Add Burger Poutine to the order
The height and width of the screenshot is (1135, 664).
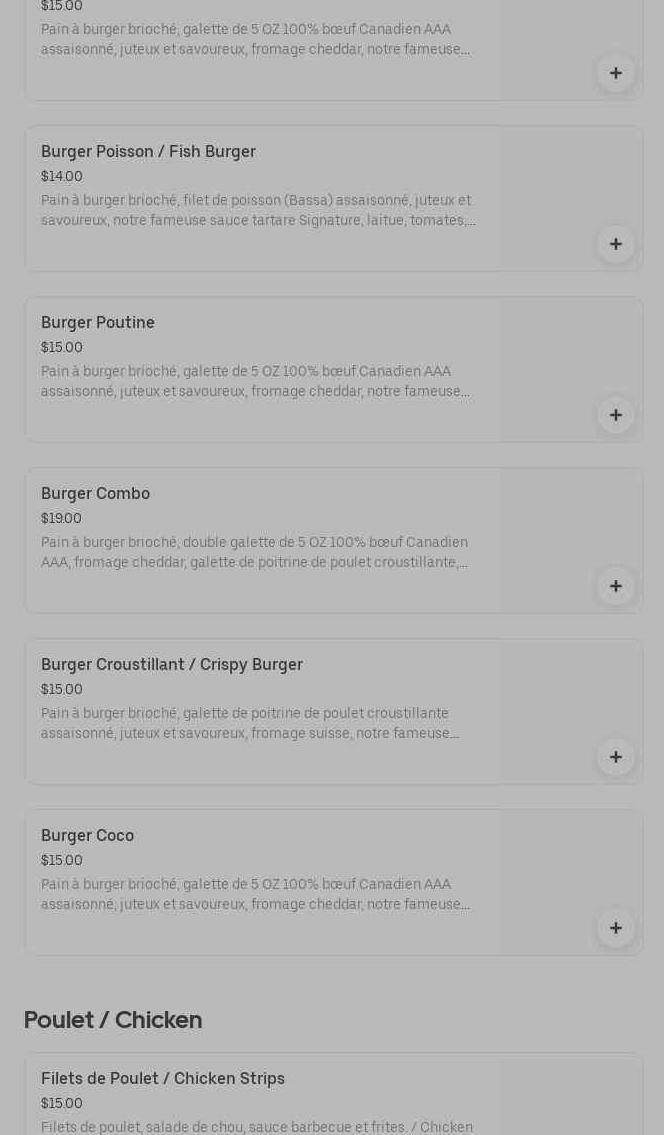pos(616,415)
